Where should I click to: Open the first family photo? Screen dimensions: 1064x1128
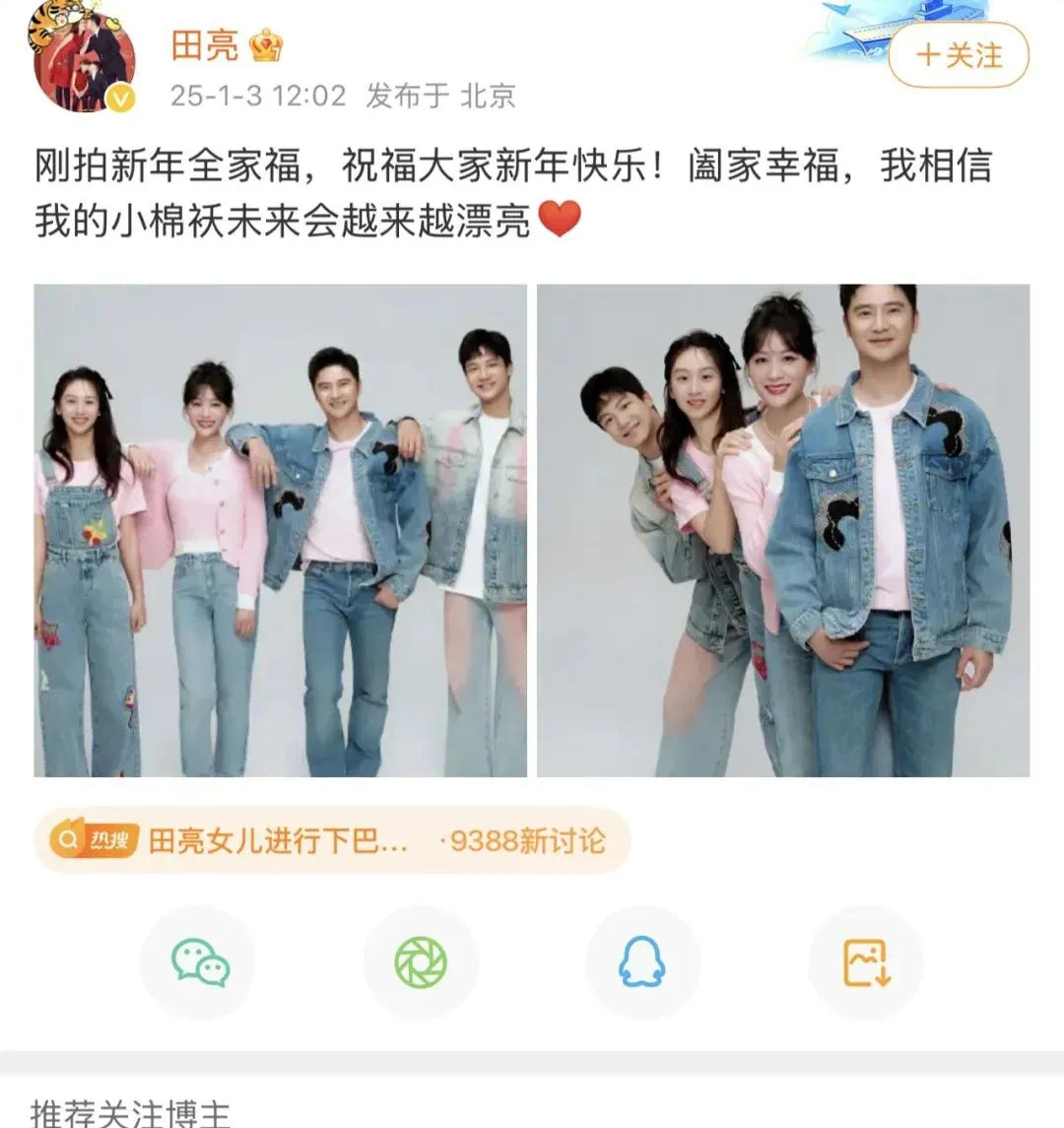[x=280, y=530]
